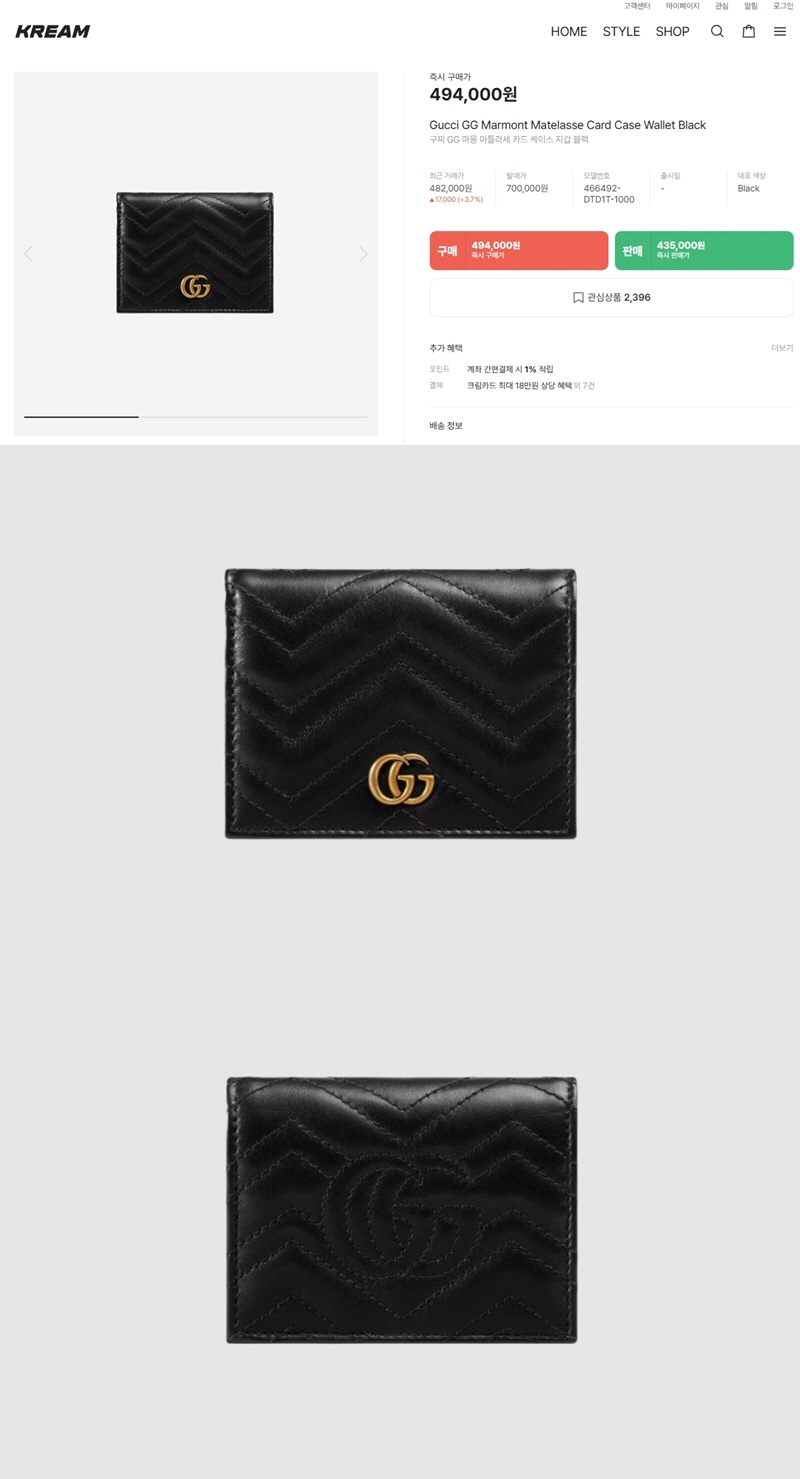Image resolution: width=800 pixels, height=1479 pixels.
Task: Show previous product image arrow
Action: [x=28, y=254]
